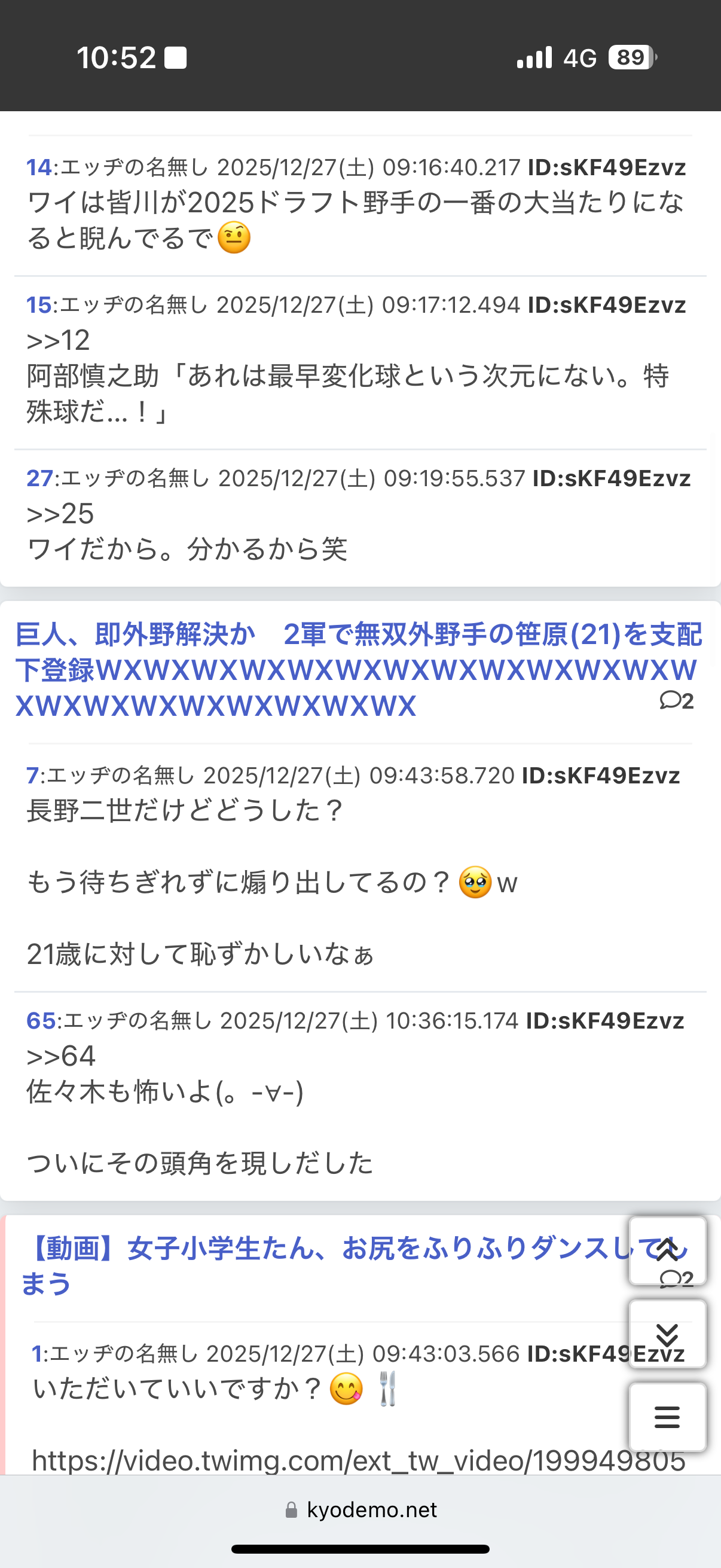This screenshot has height=1568, width=721.
Task: Open the video.twimg.com video URL
Action: point(359,1460)
